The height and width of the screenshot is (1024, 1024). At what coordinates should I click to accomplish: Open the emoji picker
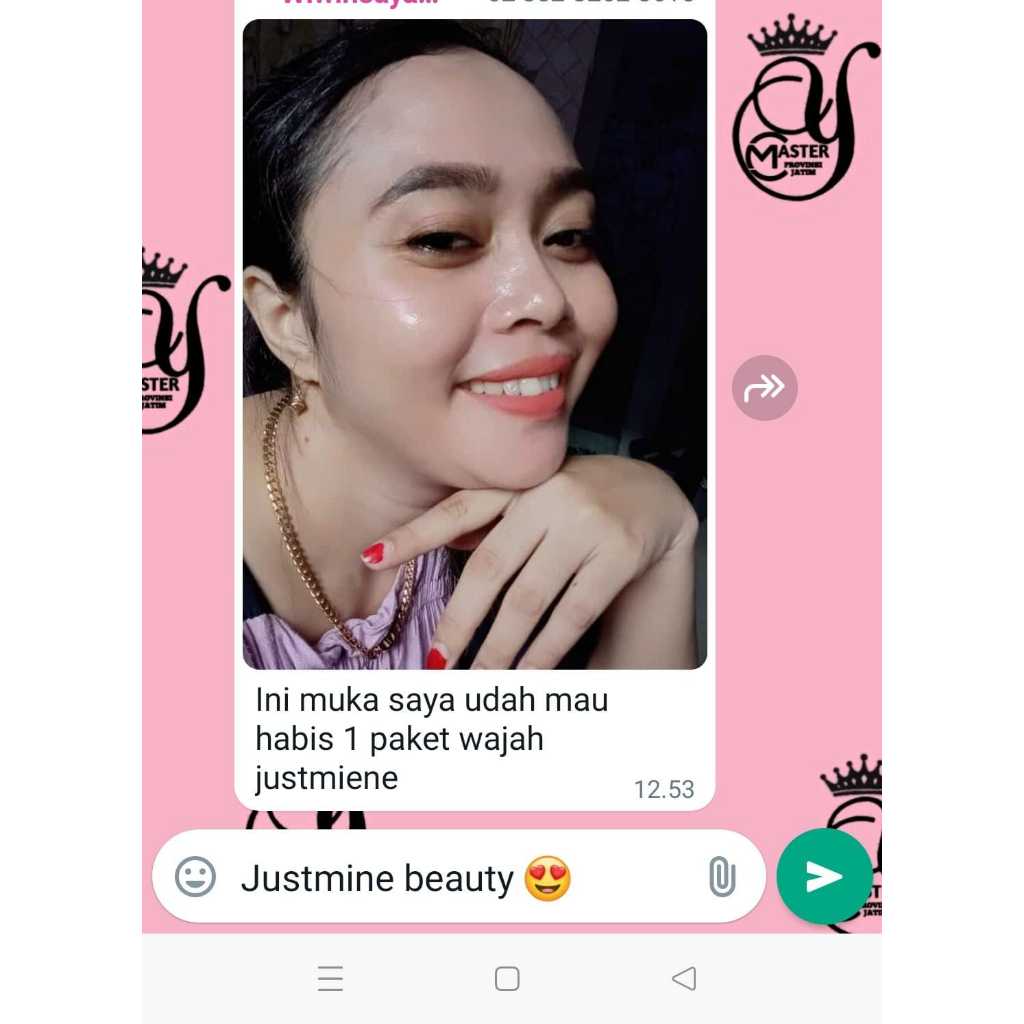(x=196, y=877)
